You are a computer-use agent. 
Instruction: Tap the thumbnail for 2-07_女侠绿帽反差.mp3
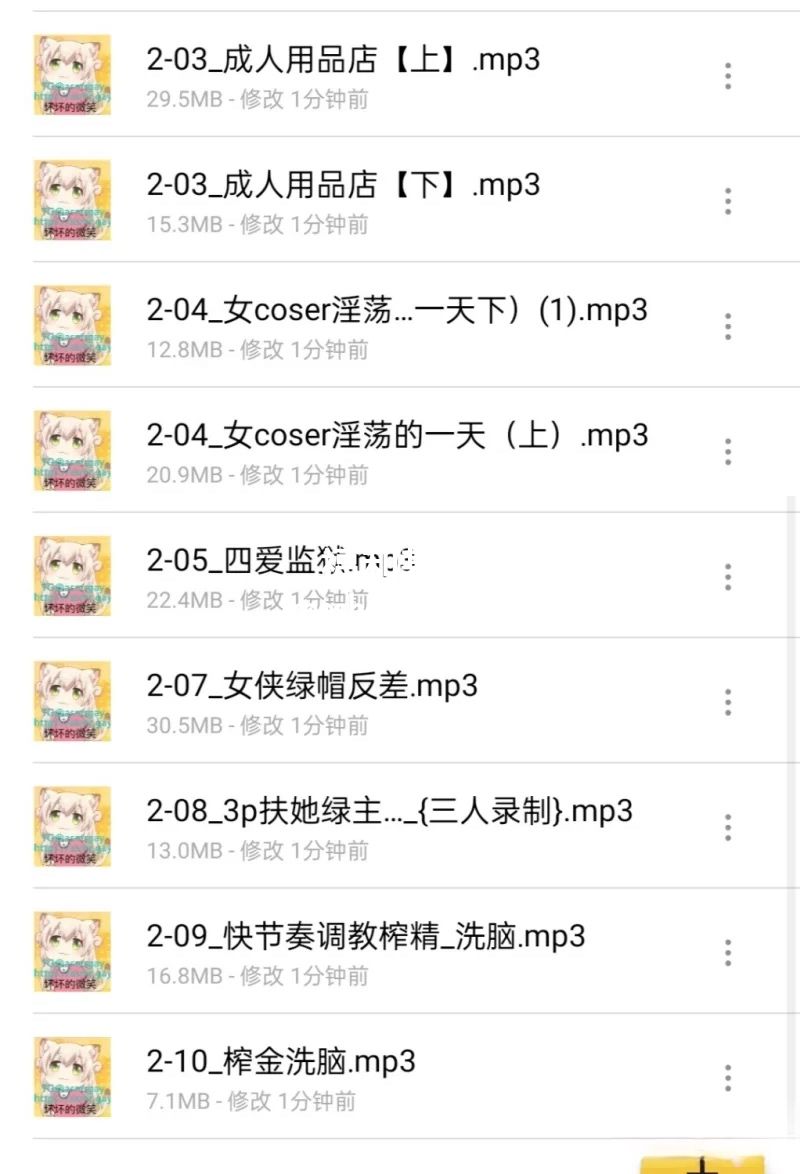tap(70, 701)
